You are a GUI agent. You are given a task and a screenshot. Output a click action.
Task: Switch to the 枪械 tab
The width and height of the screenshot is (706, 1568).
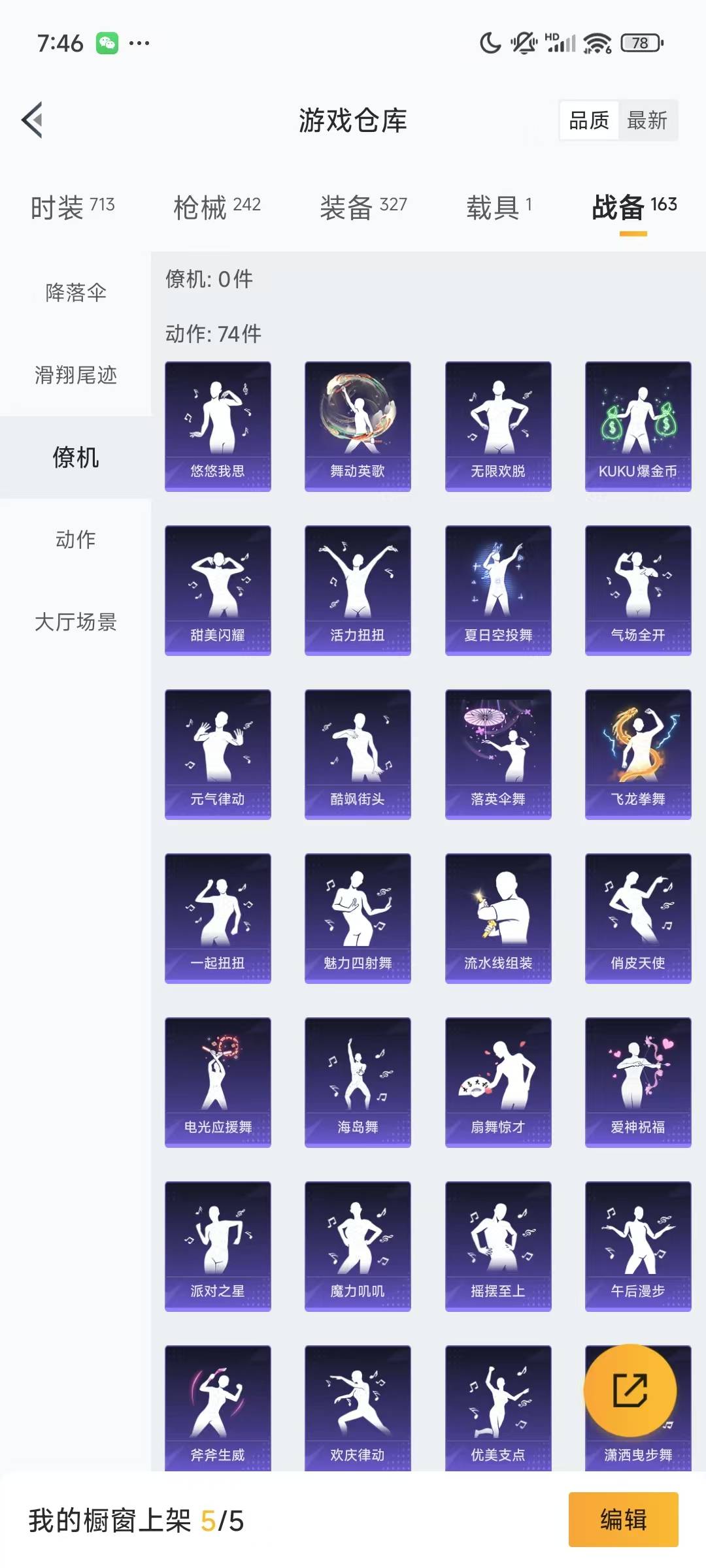pyautogui.click(x=217, y=207)
